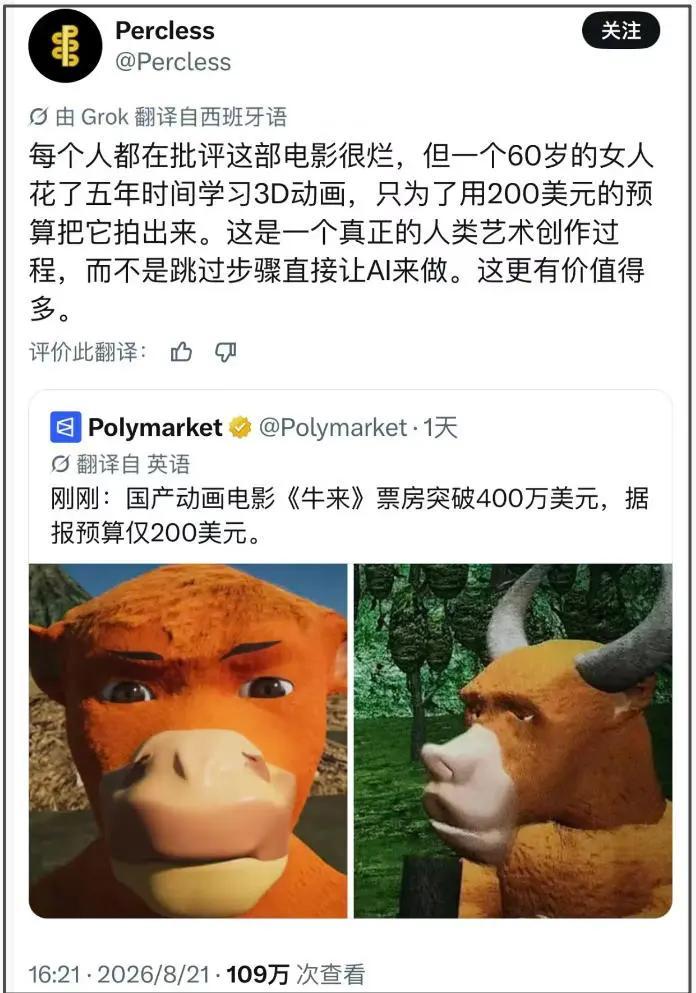Viewport: 696px width, 993px height.
Task: View the close-up orange bull image
Action: tap(188, 740)
